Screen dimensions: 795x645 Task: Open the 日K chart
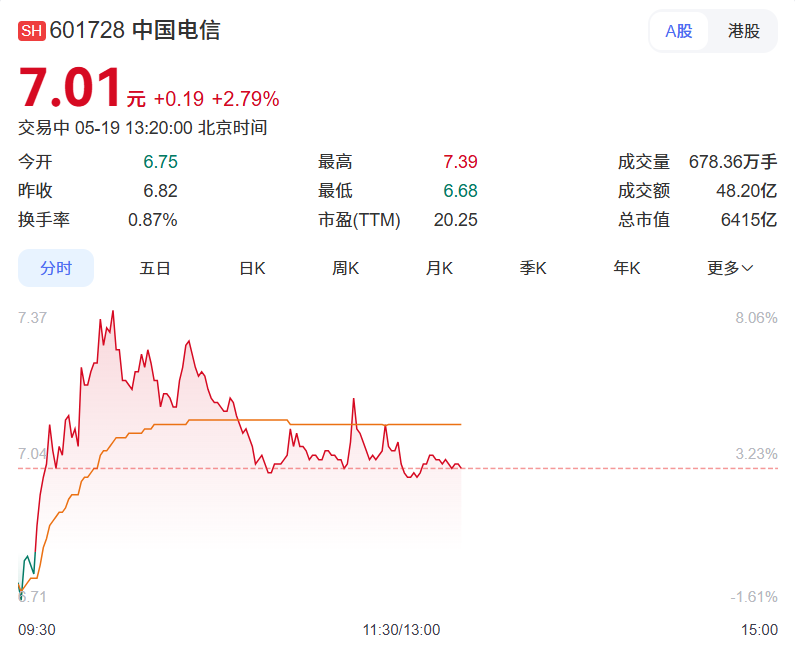click(252, 268)
